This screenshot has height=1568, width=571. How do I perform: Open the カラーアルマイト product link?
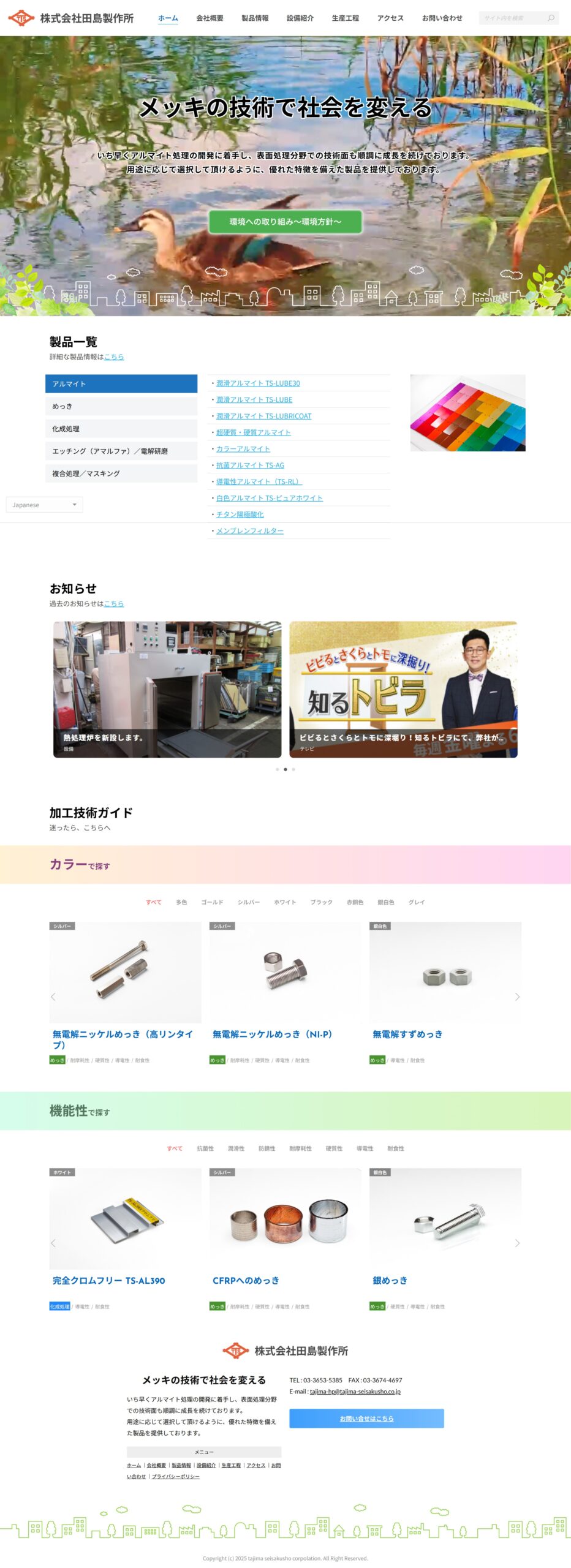pyautogui.click(x=243, y=449)
